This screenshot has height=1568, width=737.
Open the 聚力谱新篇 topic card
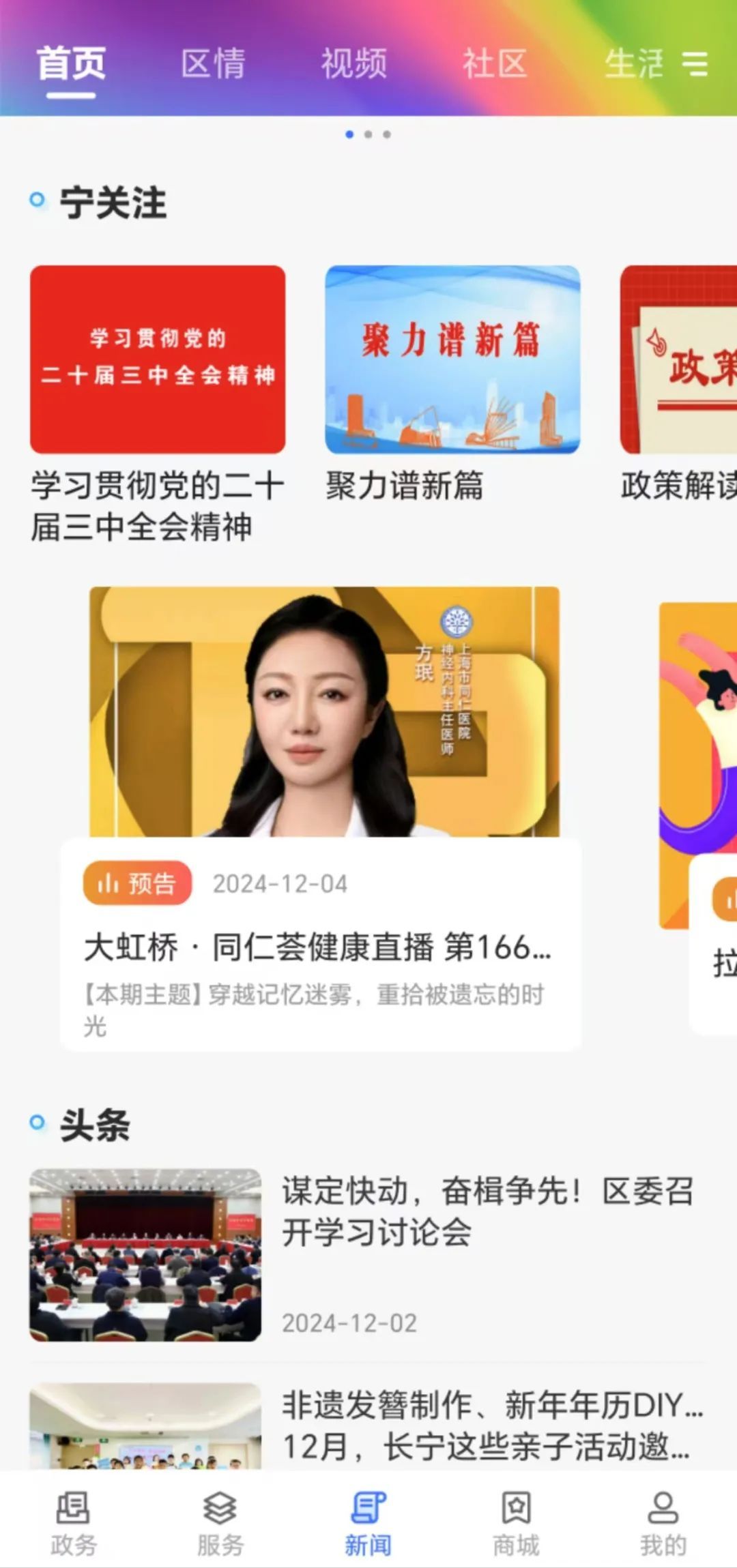pyautogui.click(x=452, y=360)
